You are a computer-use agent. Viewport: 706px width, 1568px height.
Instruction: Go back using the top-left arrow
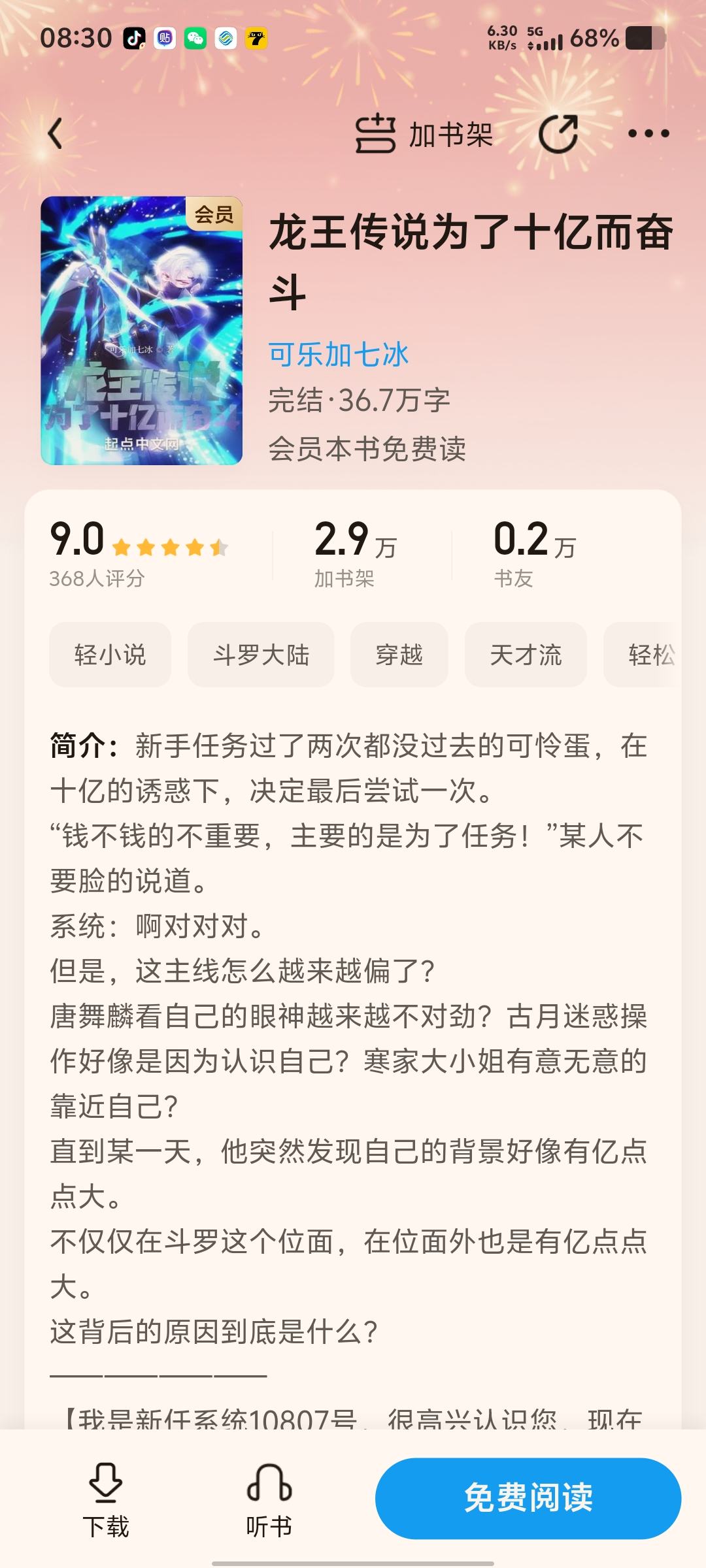(56, 134)
